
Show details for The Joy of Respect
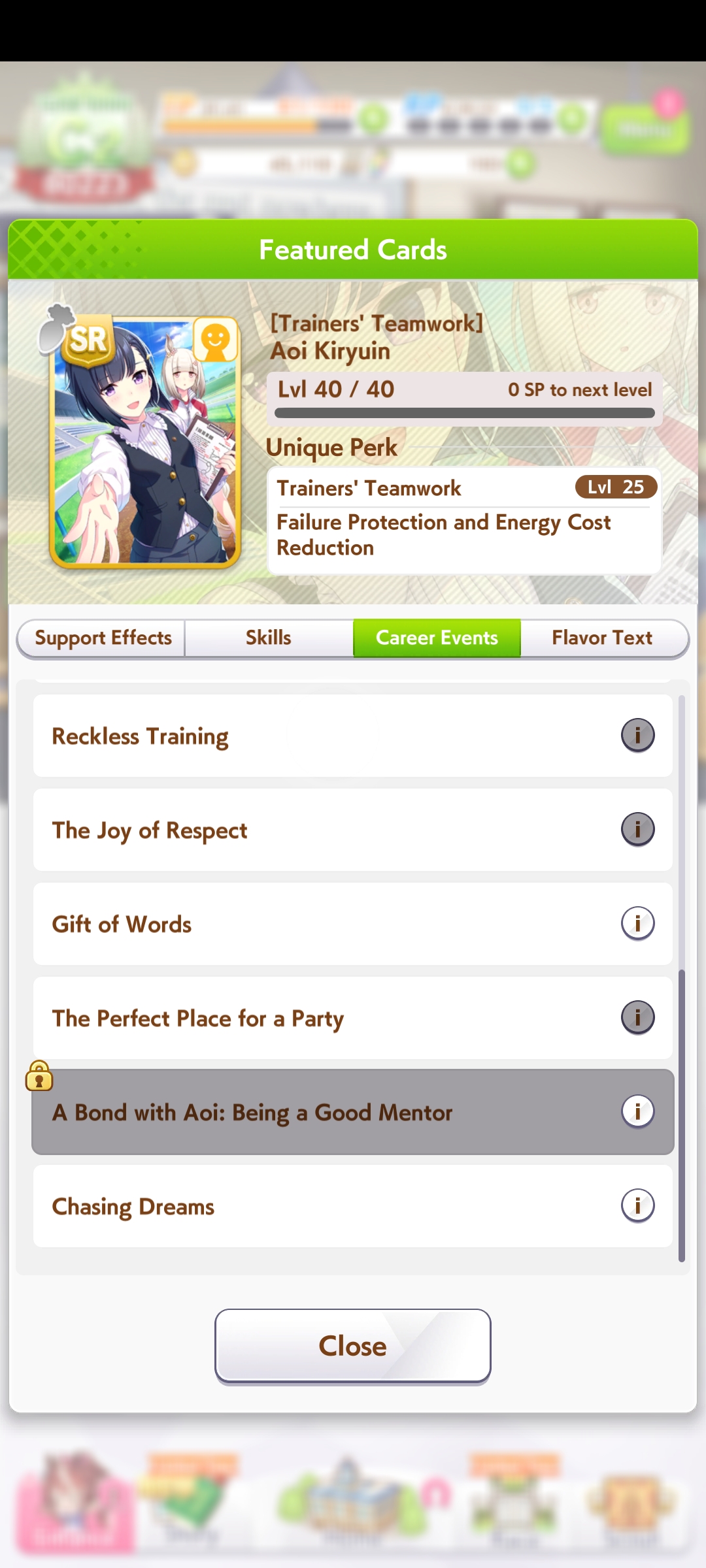(x=637, y=829)
